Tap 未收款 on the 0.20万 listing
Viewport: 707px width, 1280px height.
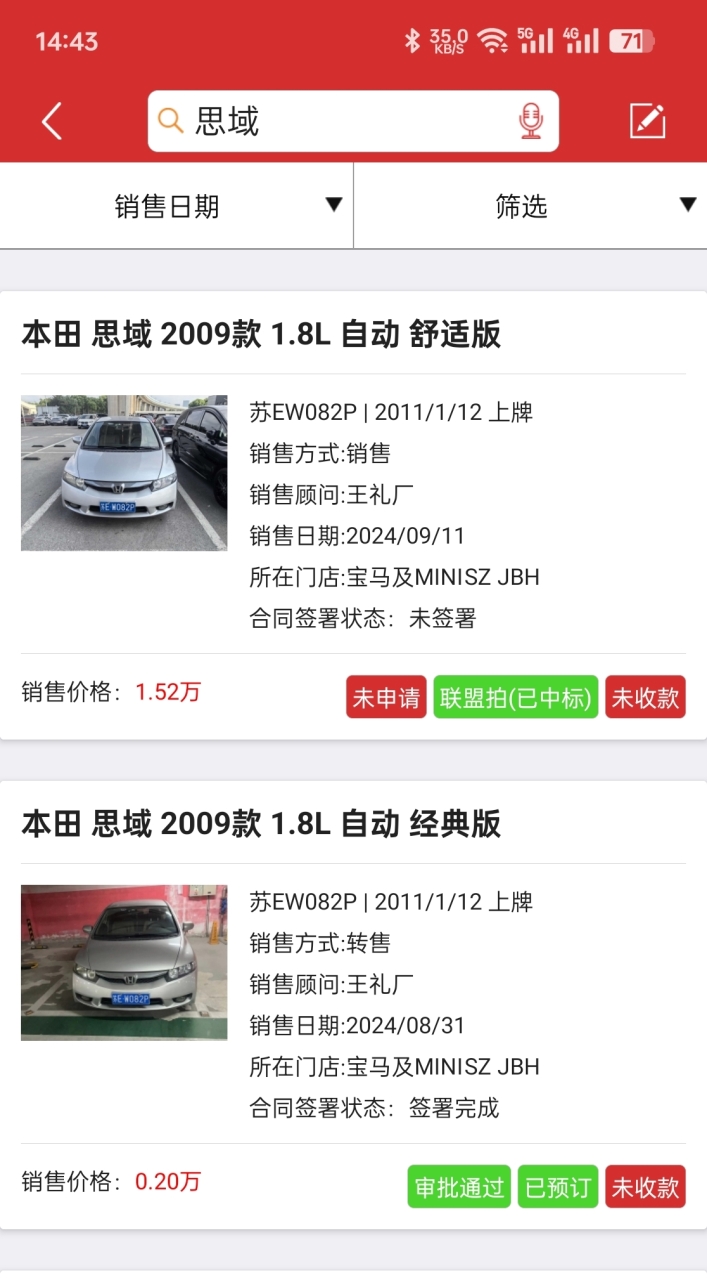(x=645, y=1187)
